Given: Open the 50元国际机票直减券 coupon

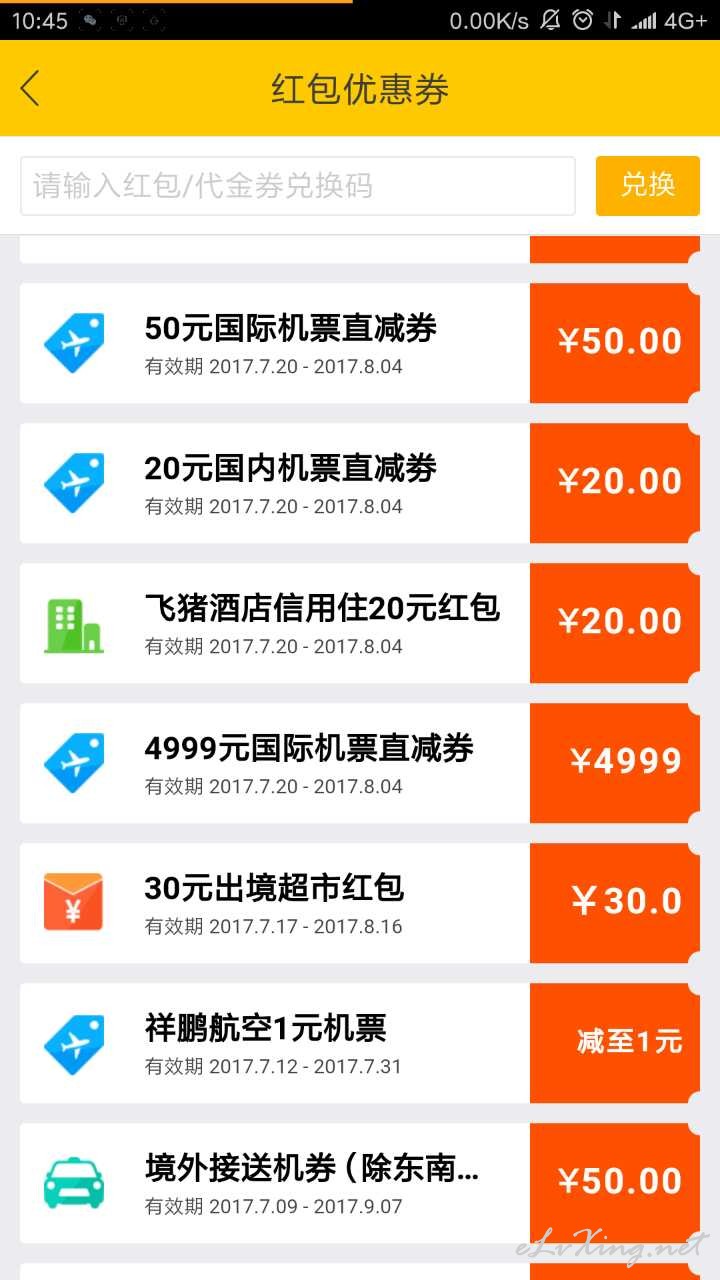Looking at the screenshot, I should pyautogui.click(x=290, y=343).
